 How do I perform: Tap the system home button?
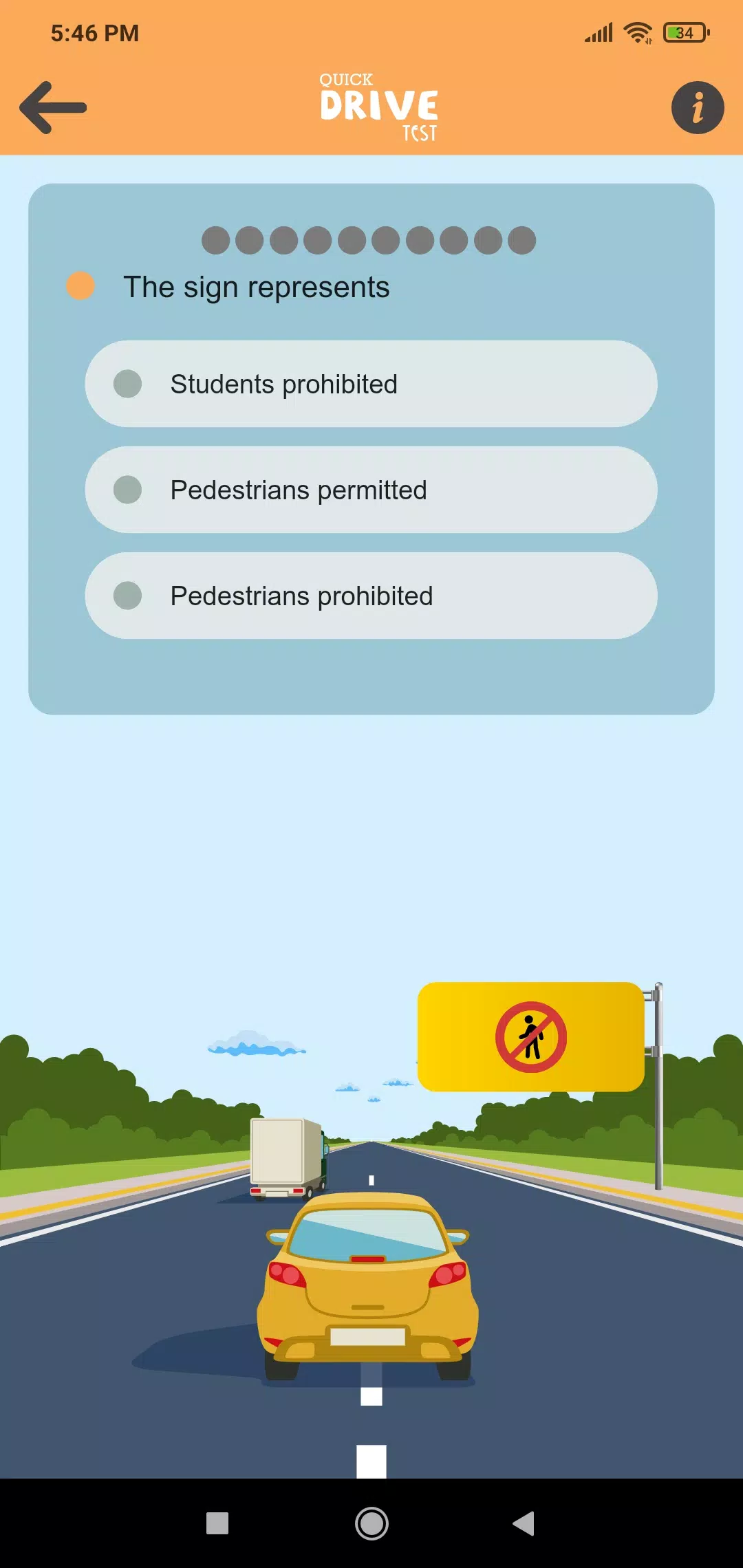371,1523
